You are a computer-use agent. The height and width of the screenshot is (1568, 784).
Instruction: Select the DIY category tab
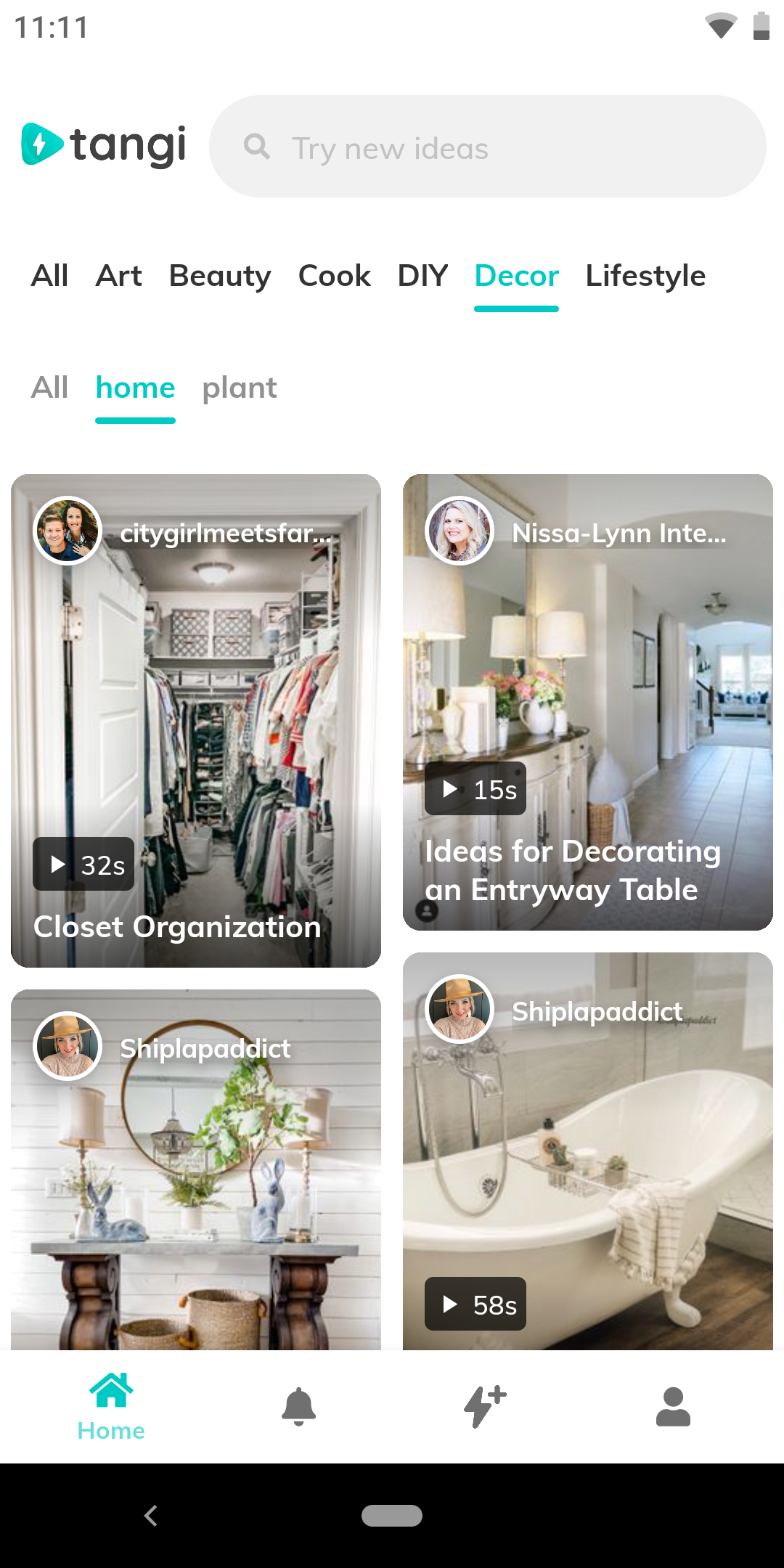pyautogui.click(x=422, y=276)
